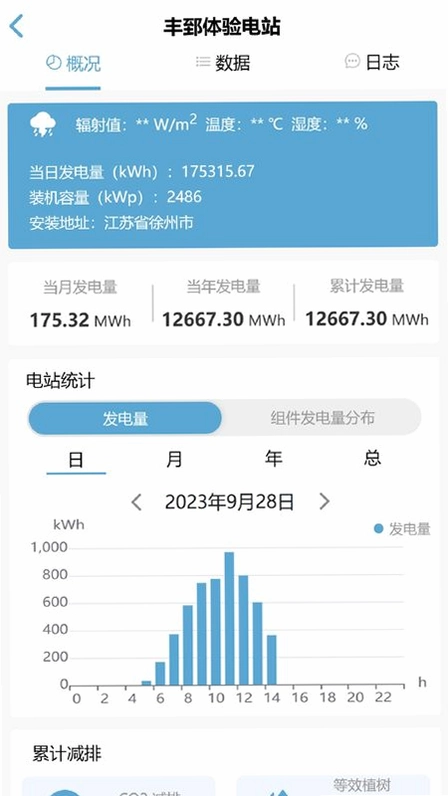Select the 概况 overview tab
The image size is (448, 796).
(73, 63)
